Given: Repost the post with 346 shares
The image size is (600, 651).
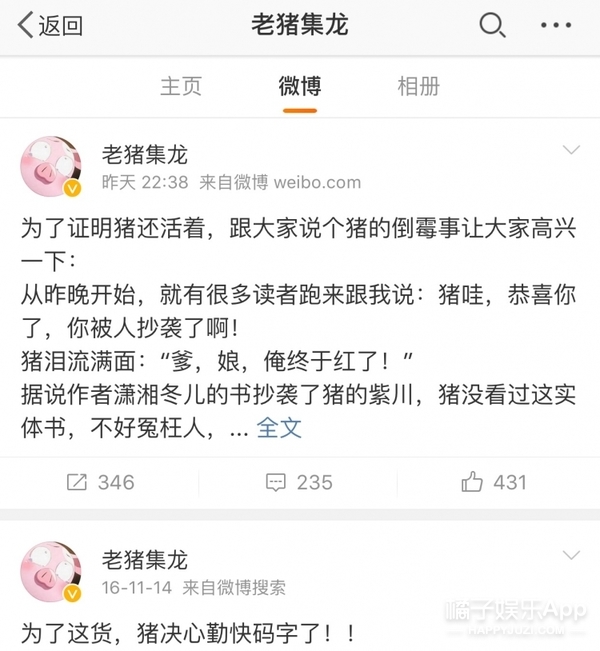Looking at the screenshot, I should pos(100,482).
